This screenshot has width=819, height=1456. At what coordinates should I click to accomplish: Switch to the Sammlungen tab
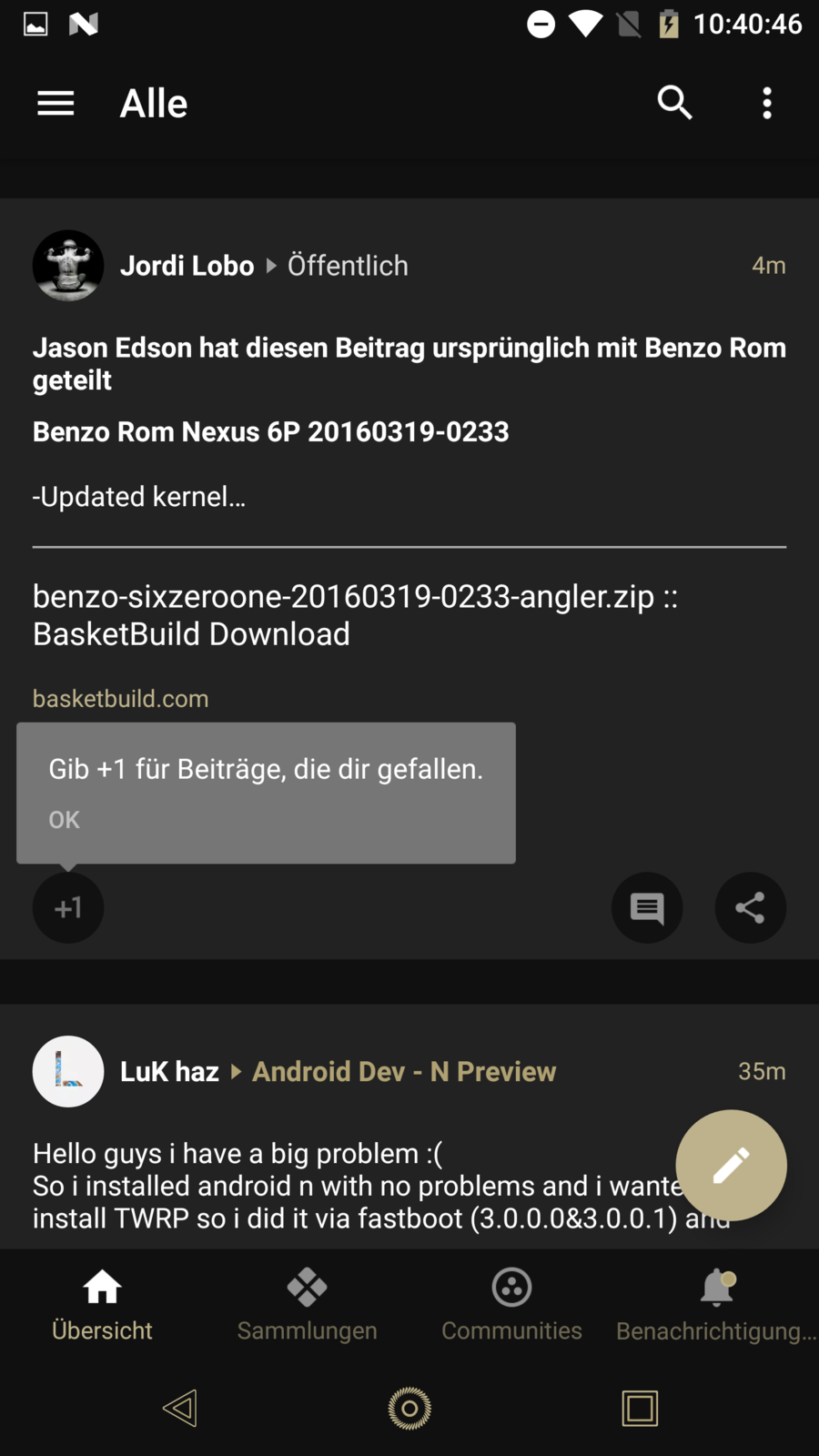[x=307, y=1306]
